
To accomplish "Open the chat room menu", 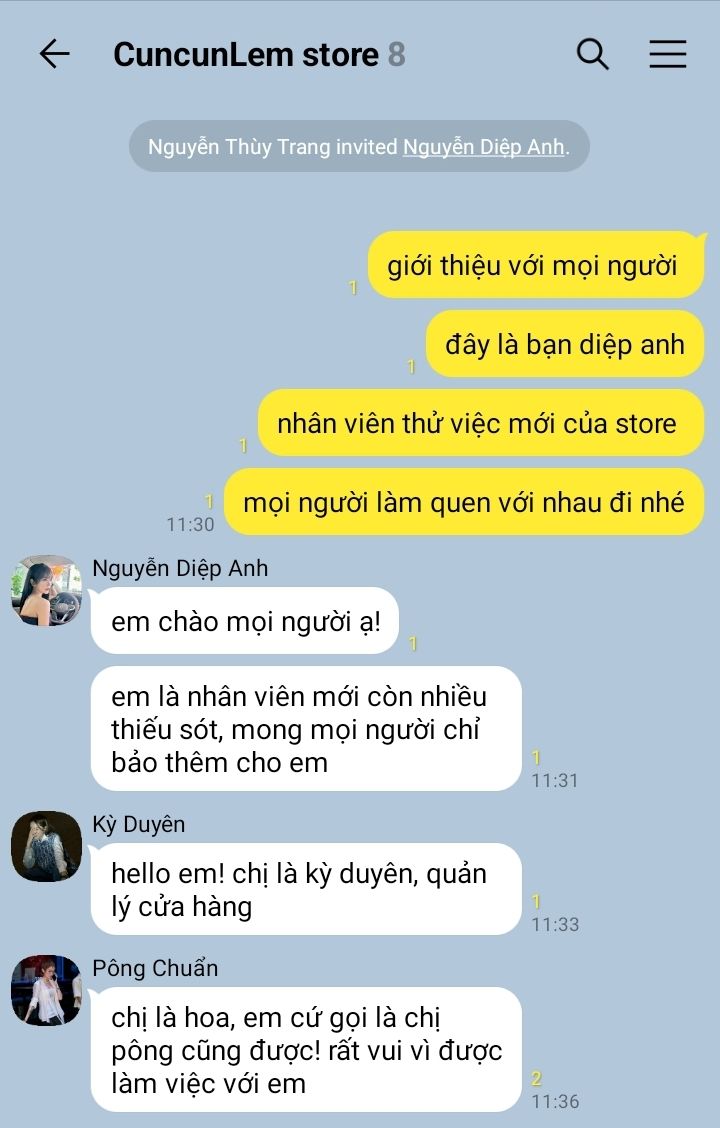I will coord(667,54).
